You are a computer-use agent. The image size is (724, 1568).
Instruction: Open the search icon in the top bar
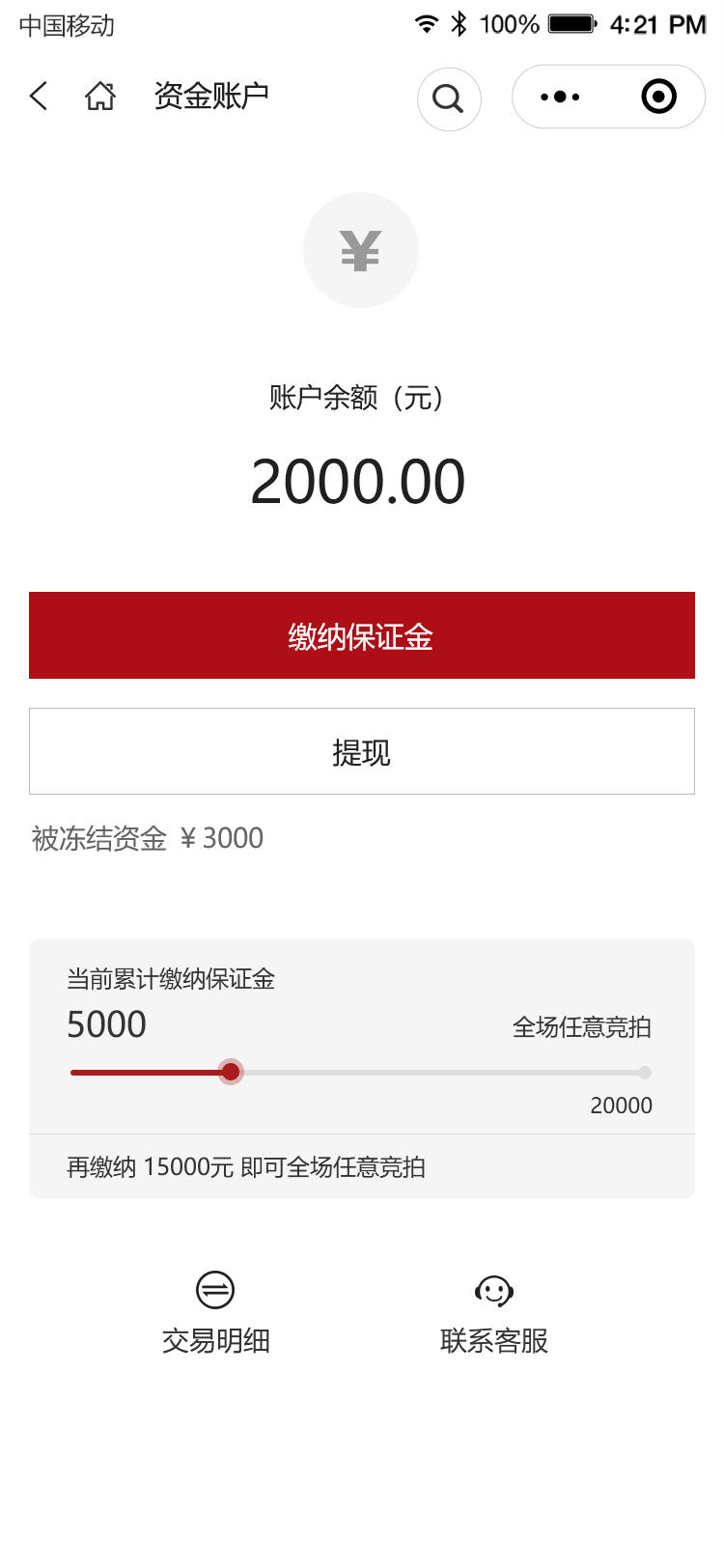tap(449, 98)
